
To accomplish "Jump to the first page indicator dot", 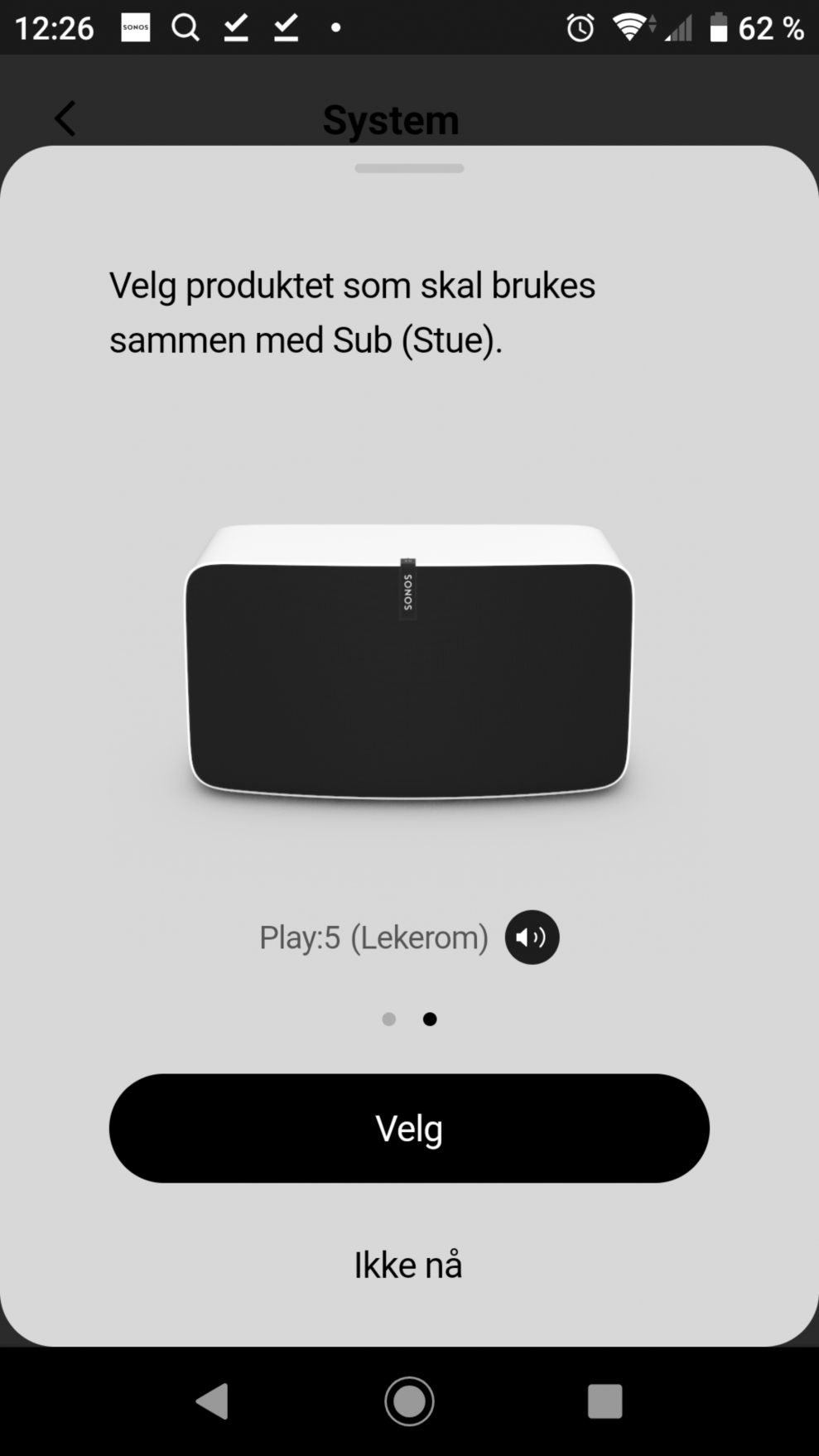I will tap(389, 1019).
